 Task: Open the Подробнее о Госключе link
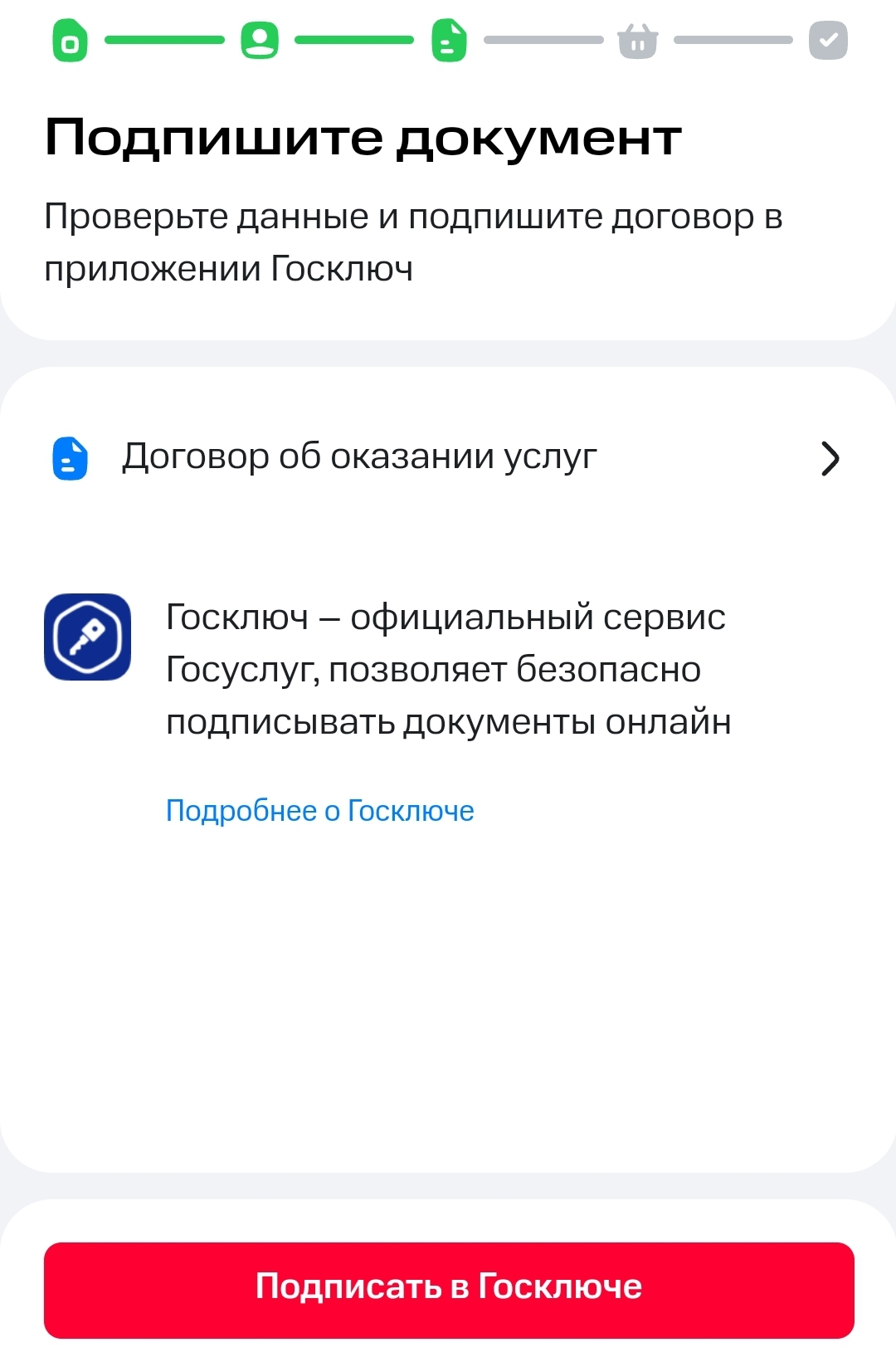tap(320, 811)
